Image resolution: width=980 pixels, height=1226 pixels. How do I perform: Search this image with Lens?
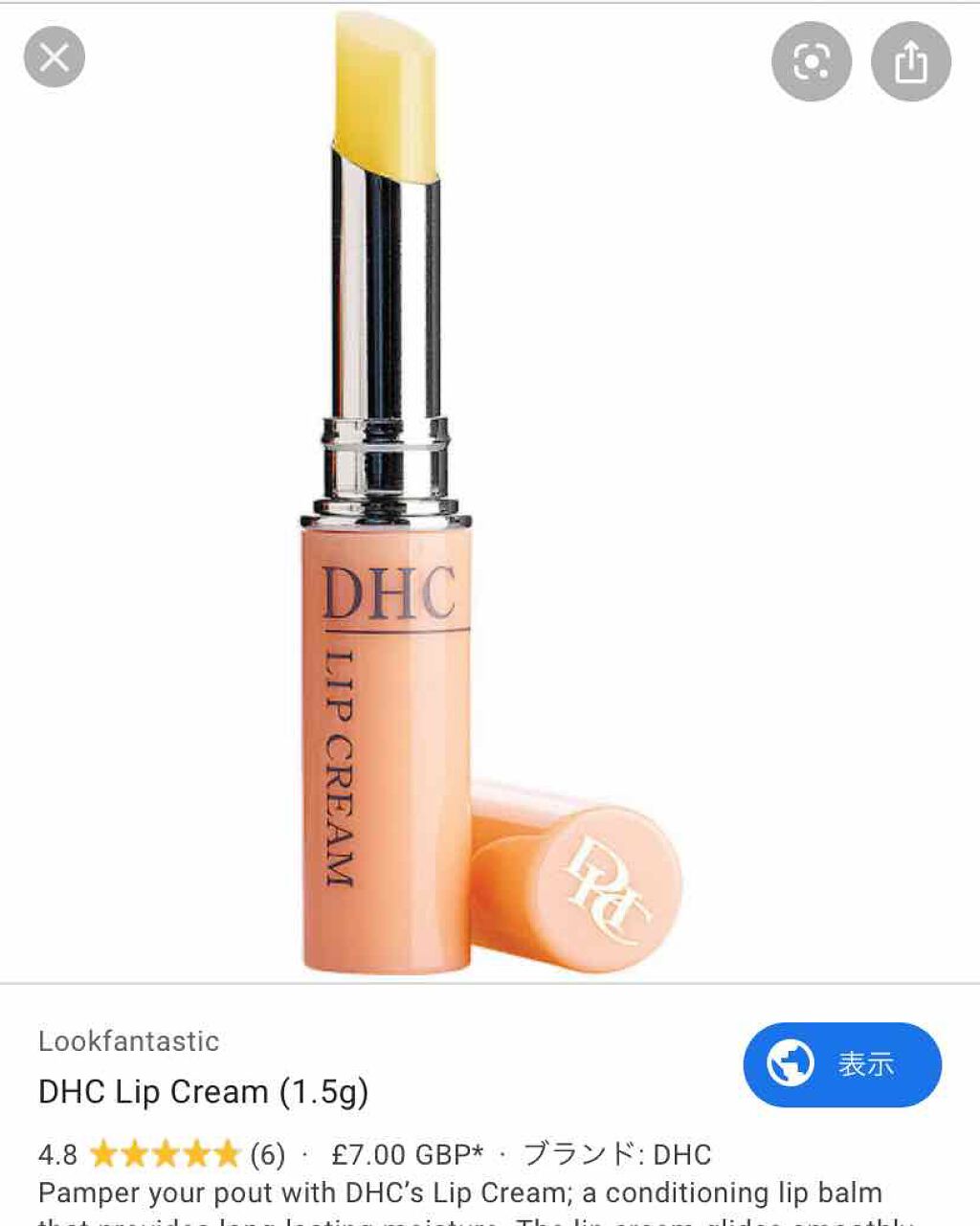pos(812,61)
